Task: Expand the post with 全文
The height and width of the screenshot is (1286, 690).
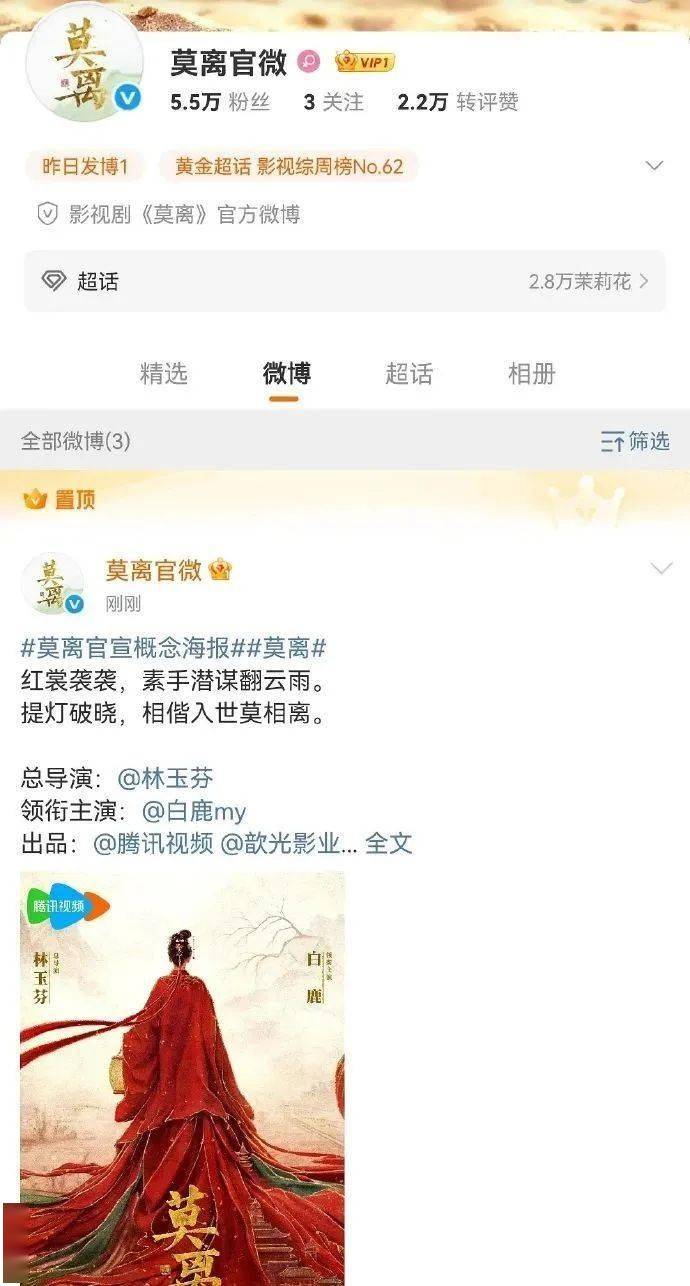Action: (x=388, y=843)
